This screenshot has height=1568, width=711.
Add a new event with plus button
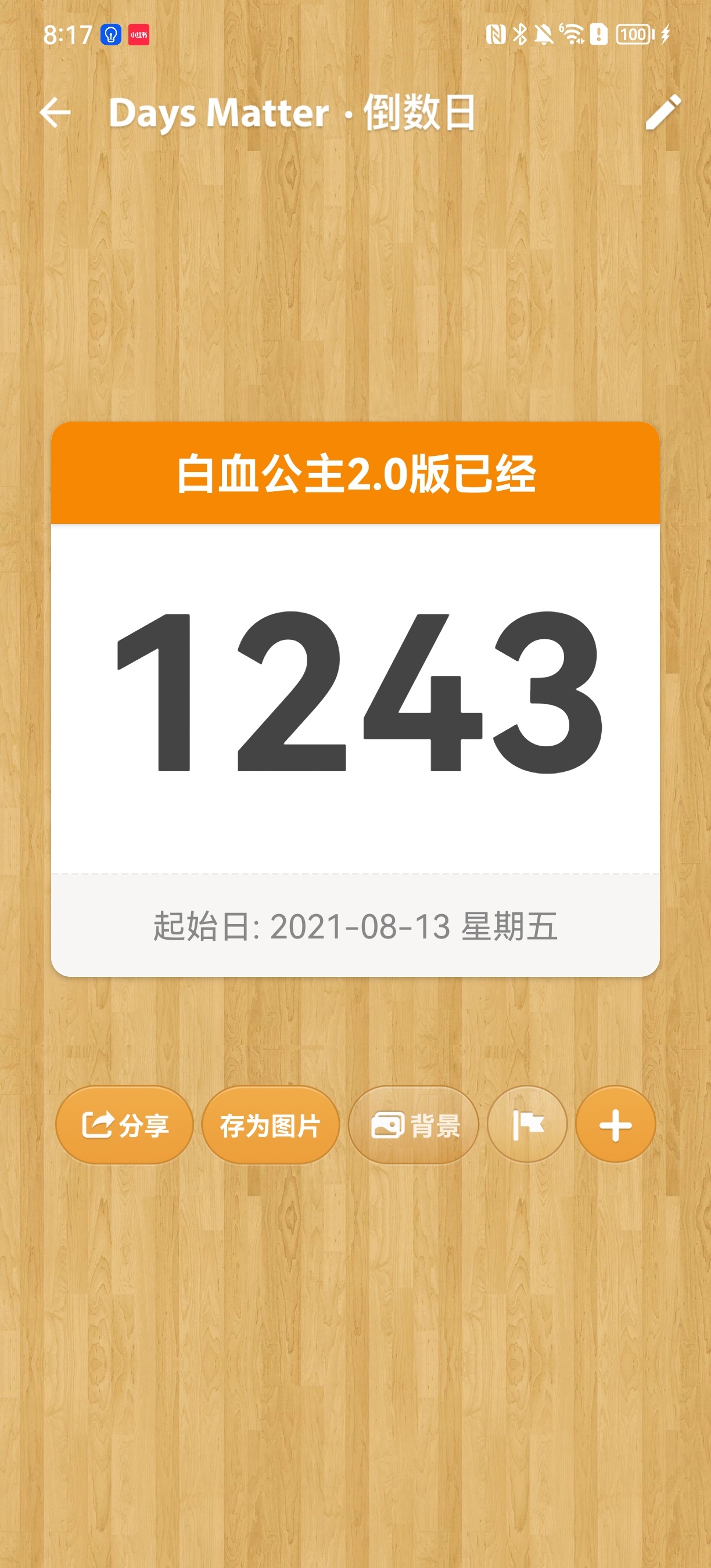click(615, 1125)
